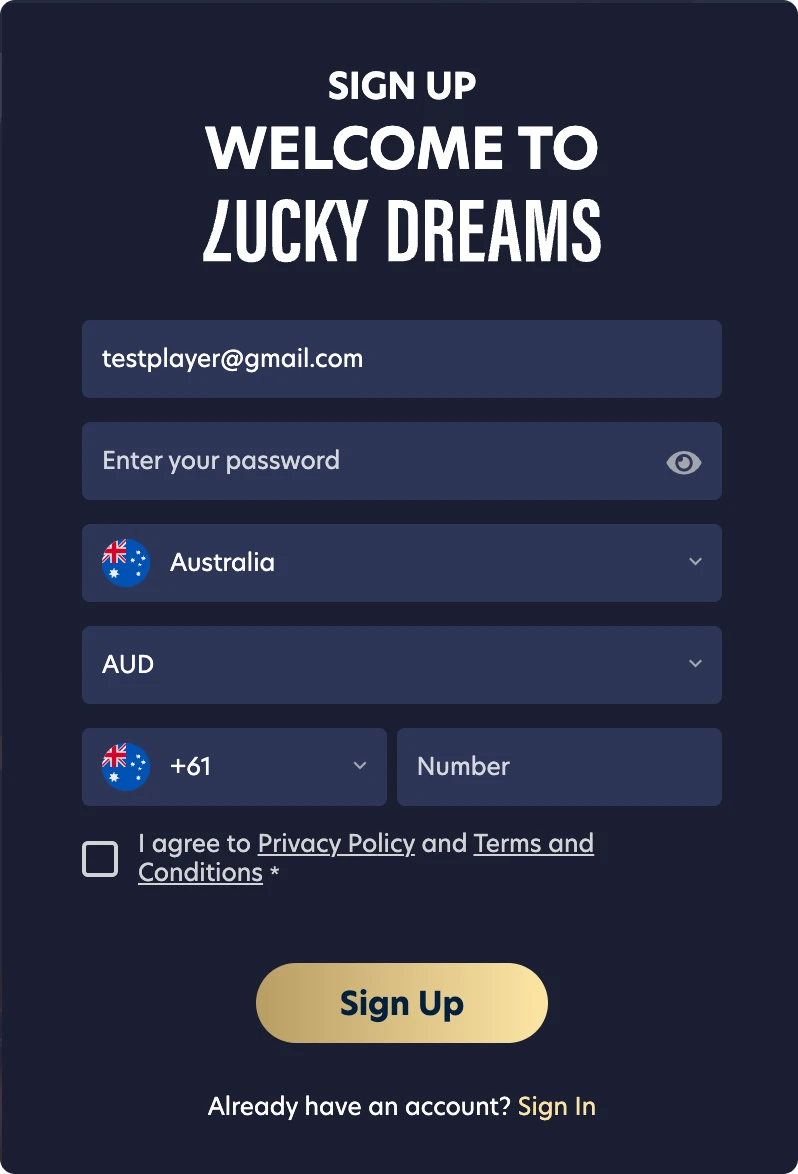Check the agreement checkbox
Viewport: 798px width, 1174px height.
tap(100, 859)
